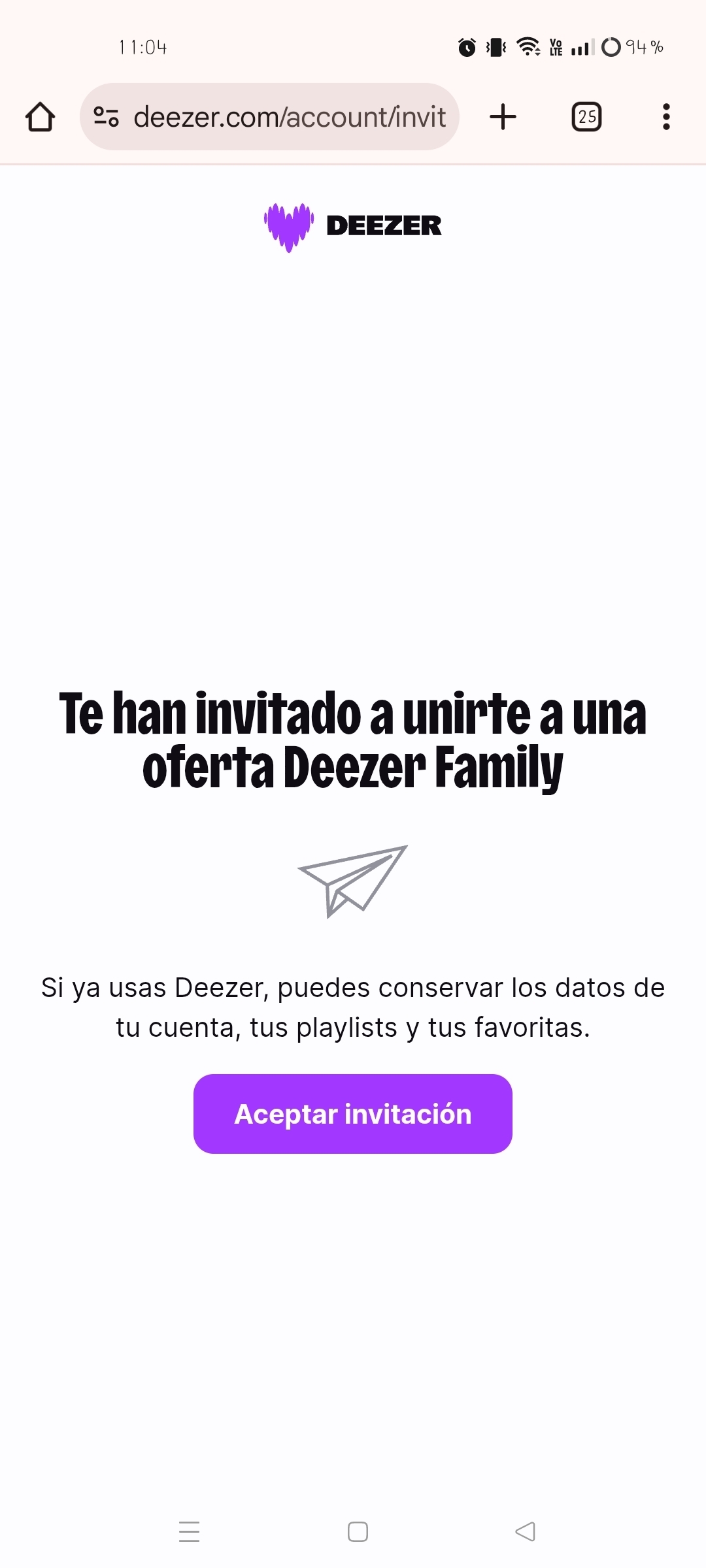The height and width of the screenshot is (1568, 706).
Task: View site information icon in address bar
Action: pyautogui.click(x=106, y=117)
